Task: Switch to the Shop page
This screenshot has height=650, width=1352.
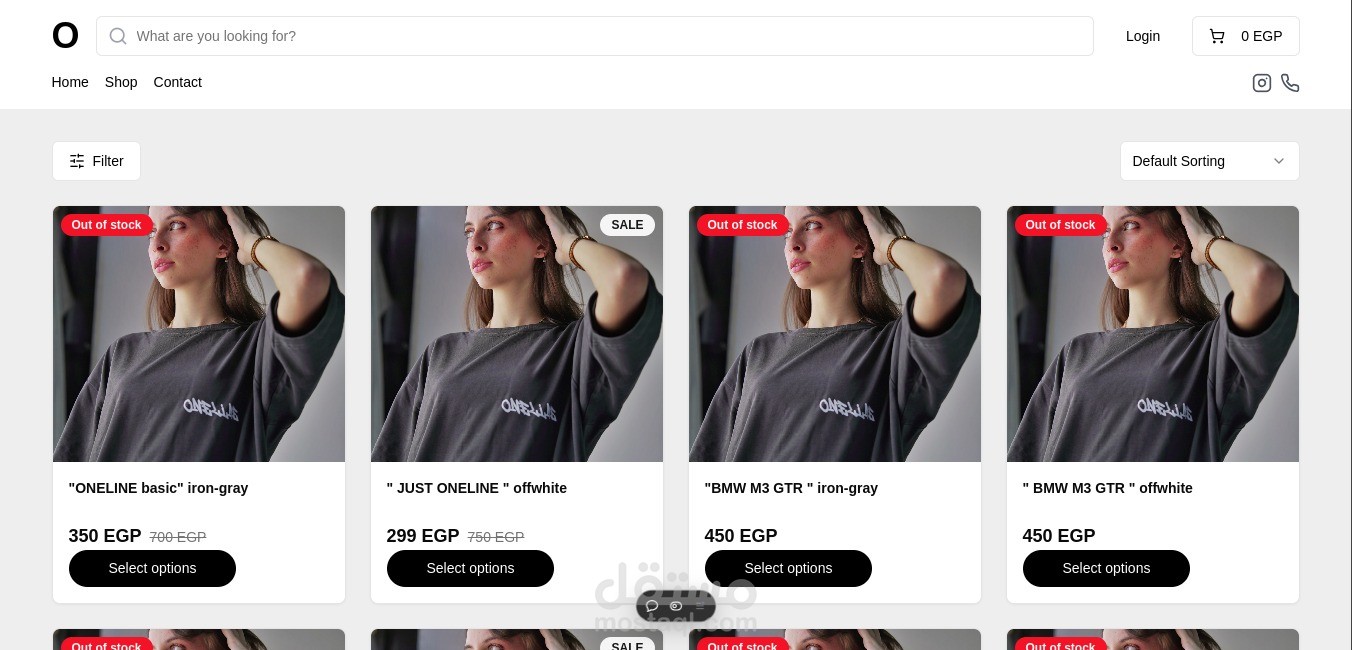Action: point(121,82)
